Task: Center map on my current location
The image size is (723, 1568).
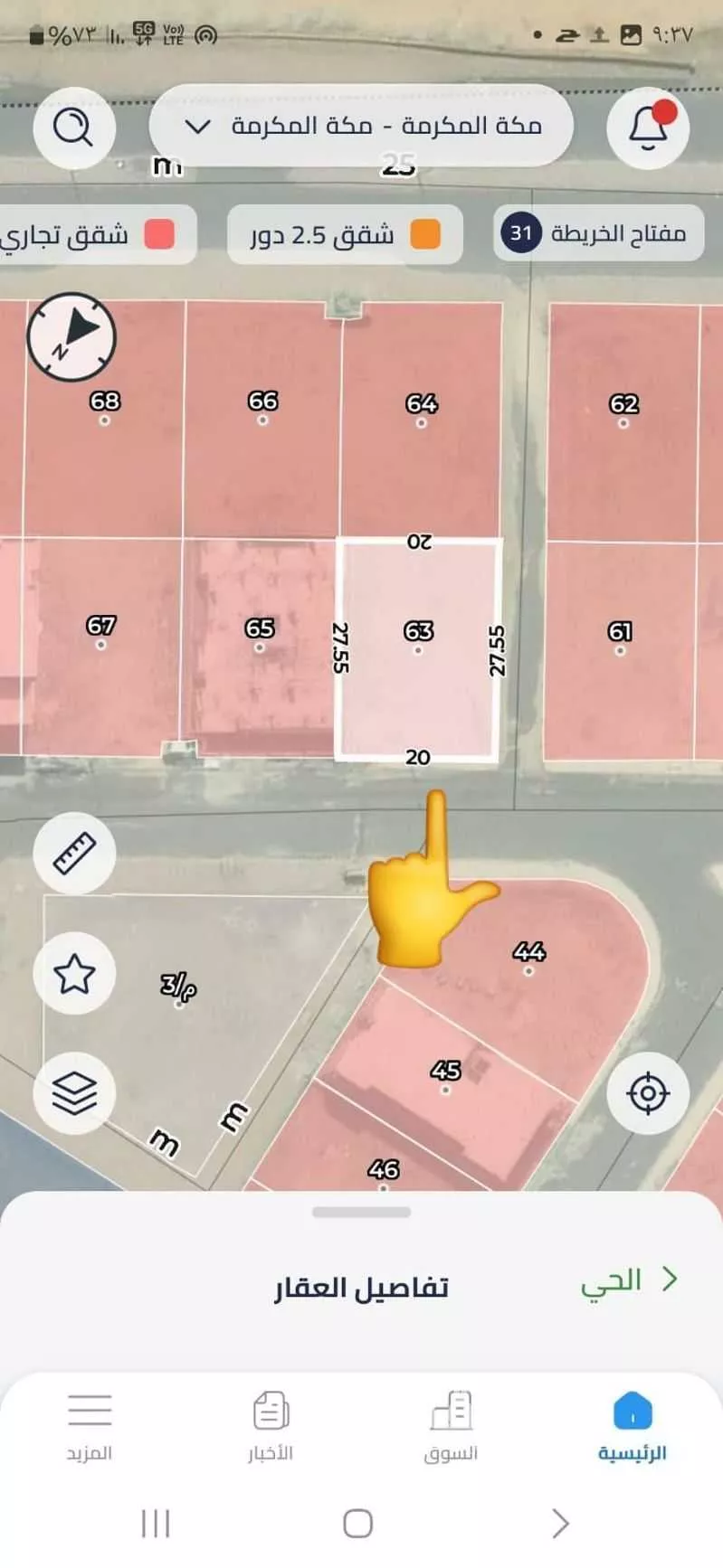Action: click(648, 1093)
